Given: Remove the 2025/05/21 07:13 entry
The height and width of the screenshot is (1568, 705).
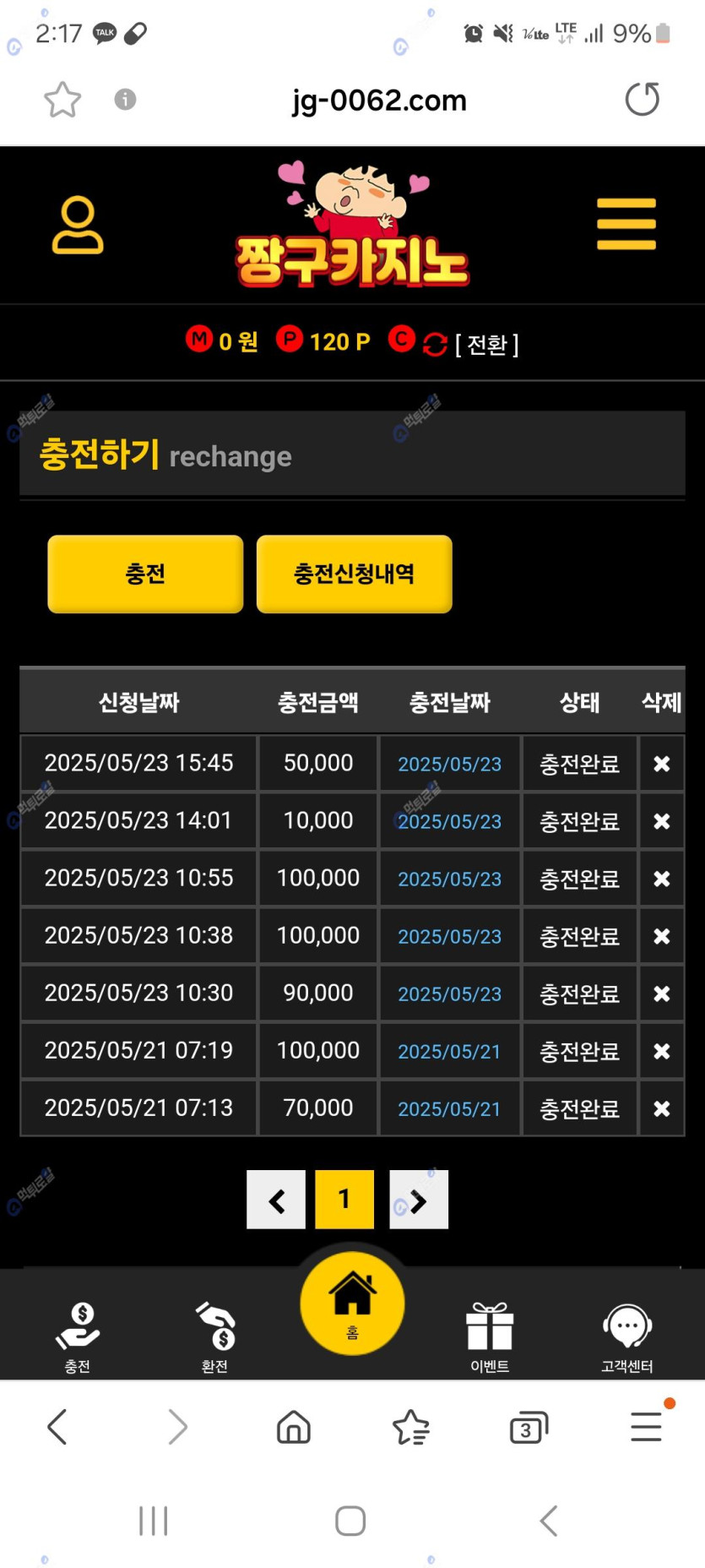Looking at the screenshot, I should coord(661,1108).
